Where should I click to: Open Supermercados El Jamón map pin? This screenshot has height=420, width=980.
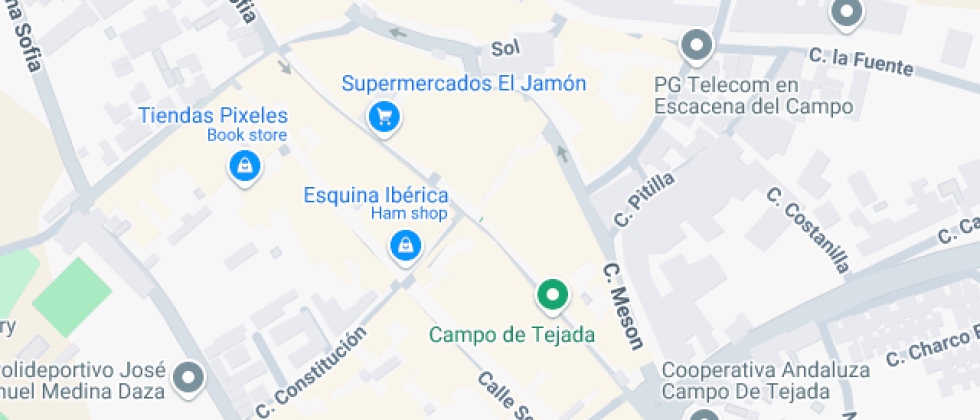[x=383, y=117]
